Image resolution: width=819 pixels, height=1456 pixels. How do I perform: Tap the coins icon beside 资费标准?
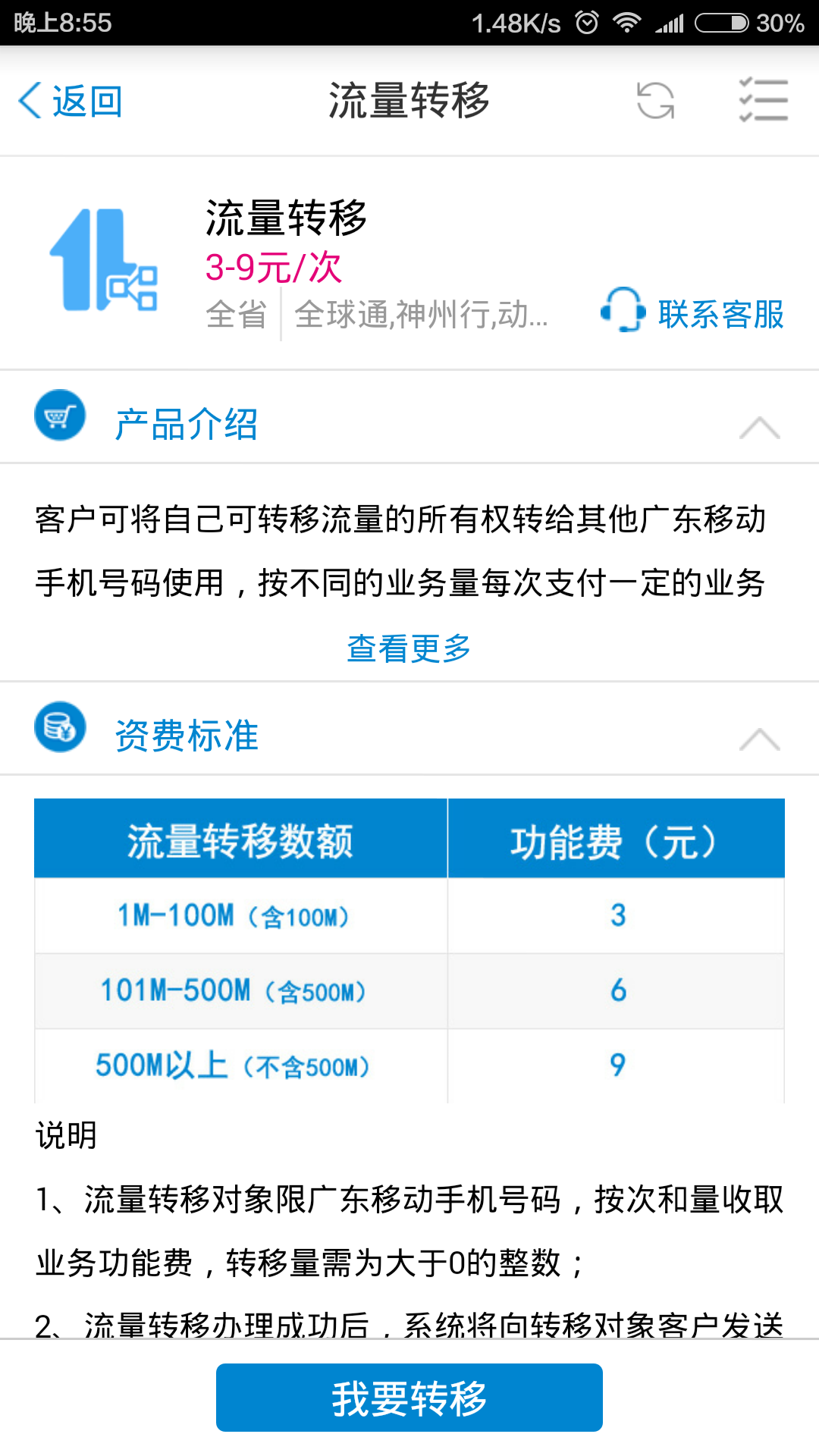tap(60, 726)
